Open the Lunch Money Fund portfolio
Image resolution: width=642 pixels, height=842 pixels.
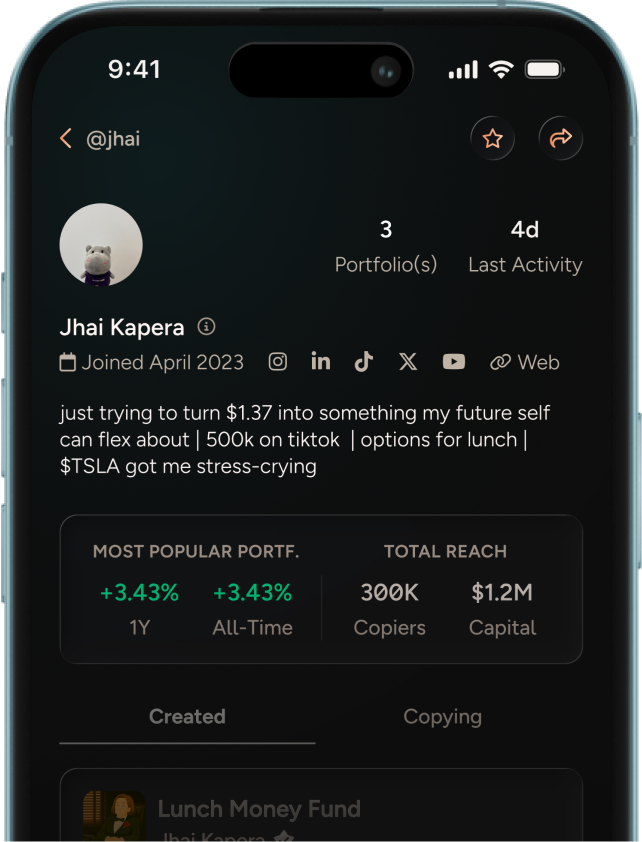tap(259, 809)
